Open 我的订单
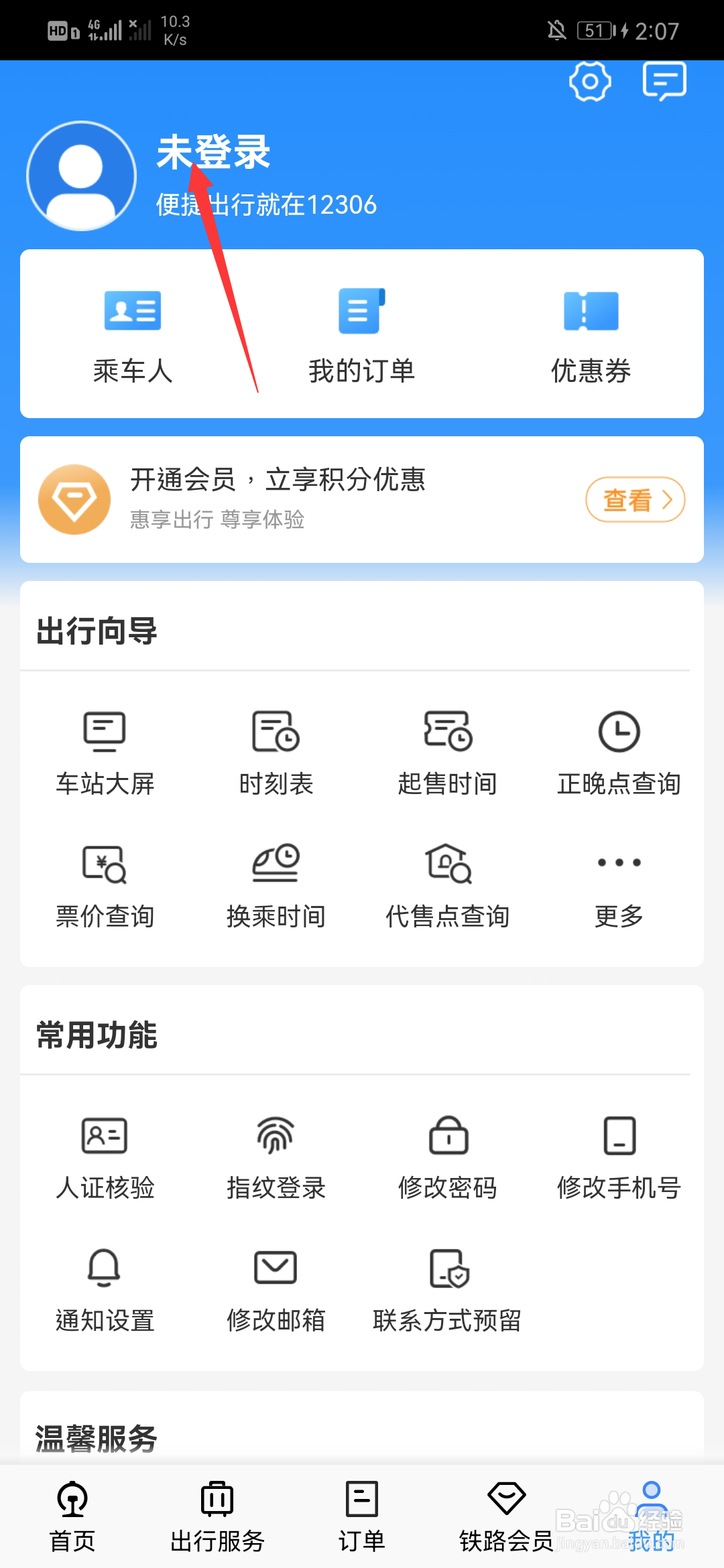Screen dimensions: 724x1568 361,335
